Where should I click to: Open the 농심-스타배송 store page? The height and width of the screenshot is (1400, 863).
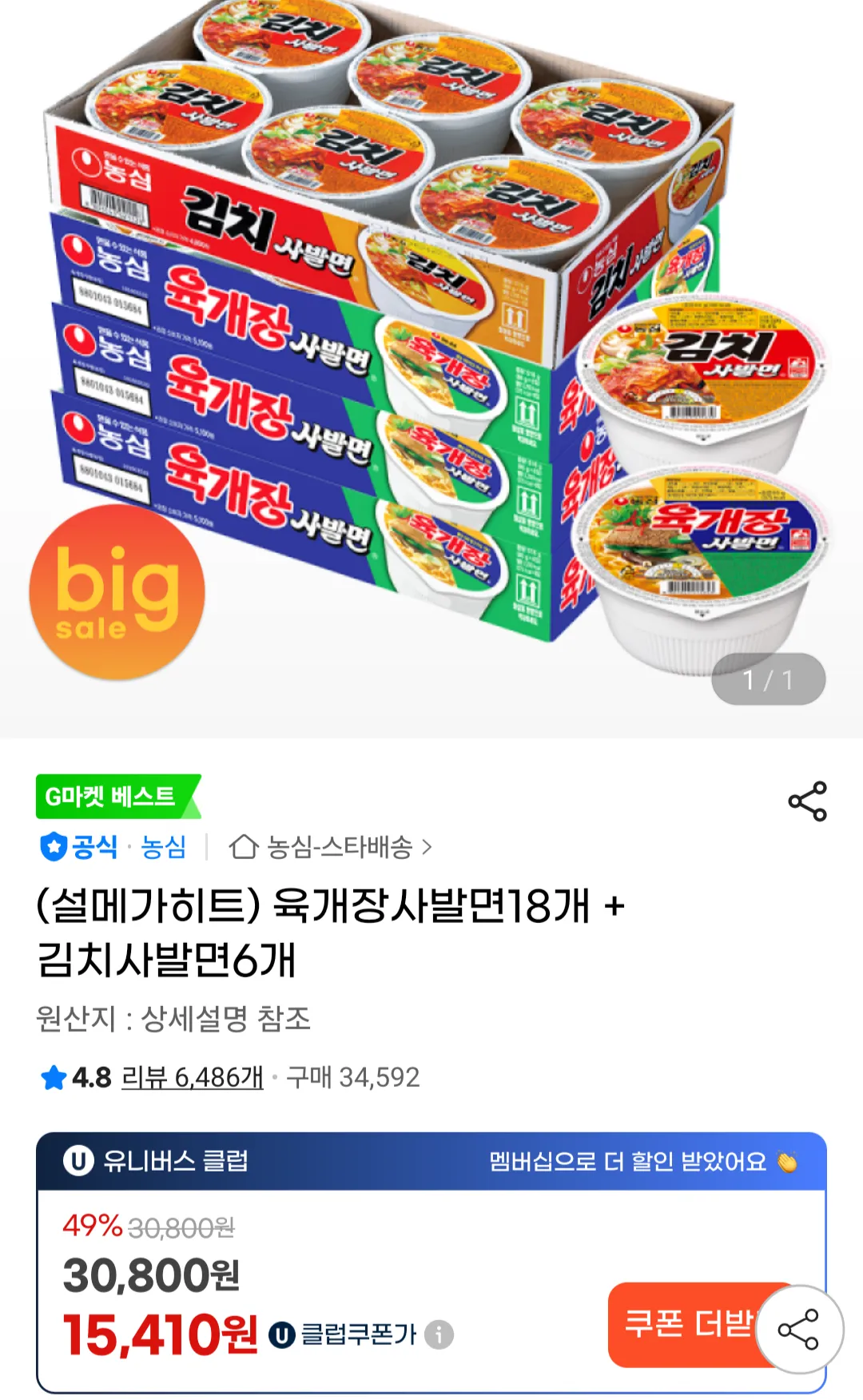click(x=330, y=847)
